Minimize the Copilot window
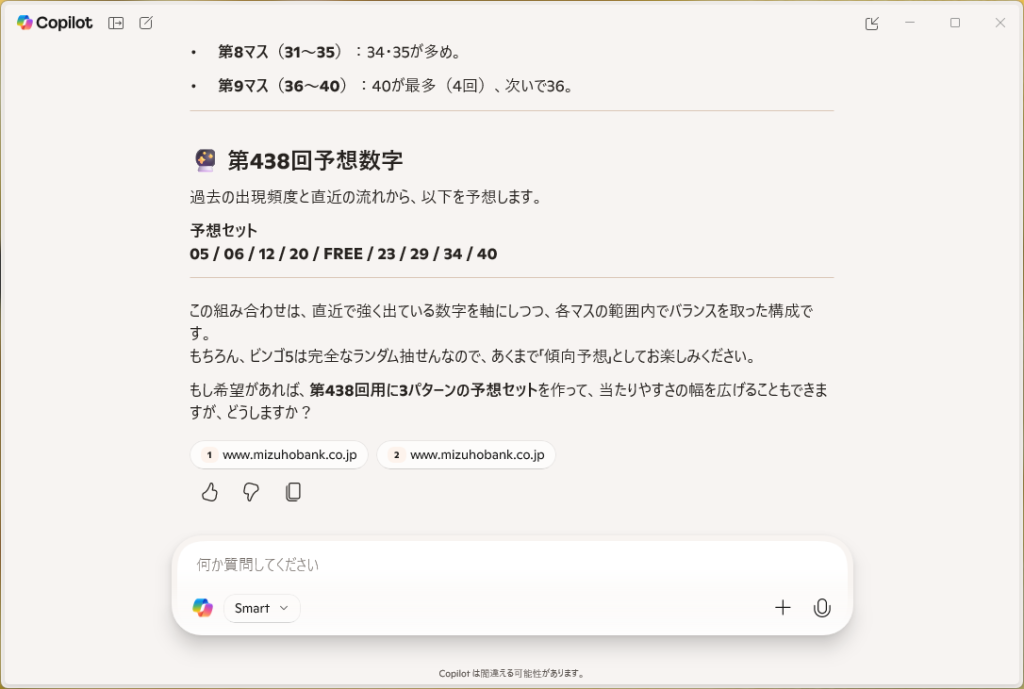1024x689 pixels. [910, 23]
